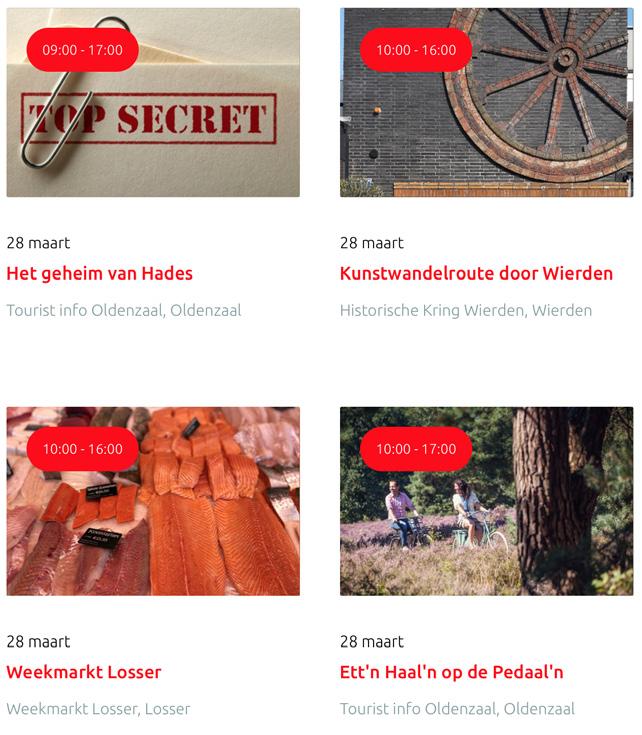
Task: Open the Kunstwandelroute door Wierden event
Action: [476, 273]
